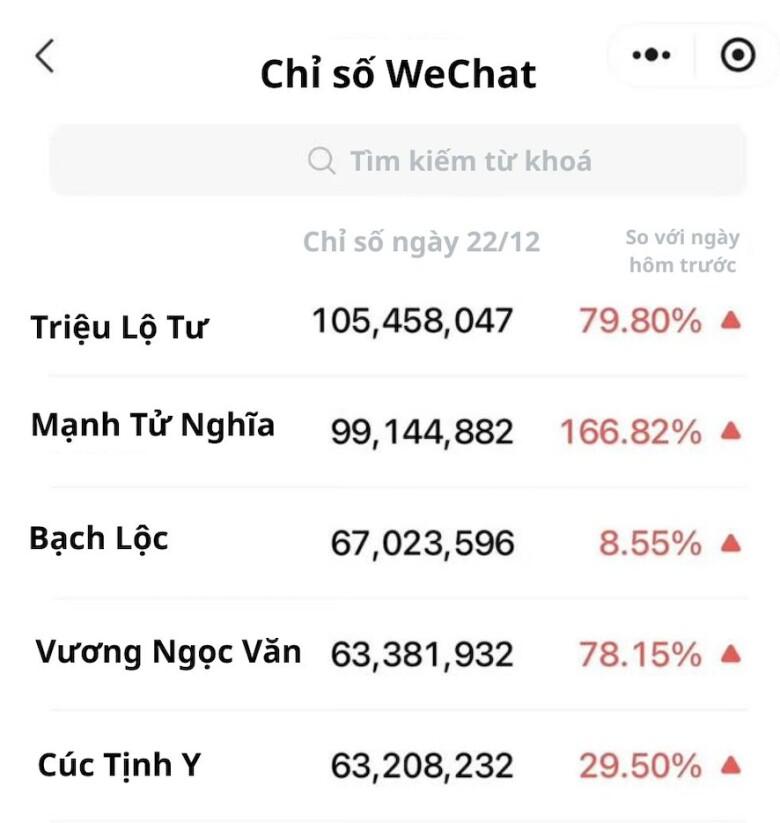Select the 67,023,596 figure in Bạch Lộc's row
Viewport: 780px width, 823px height.
[x=422, y=544]
